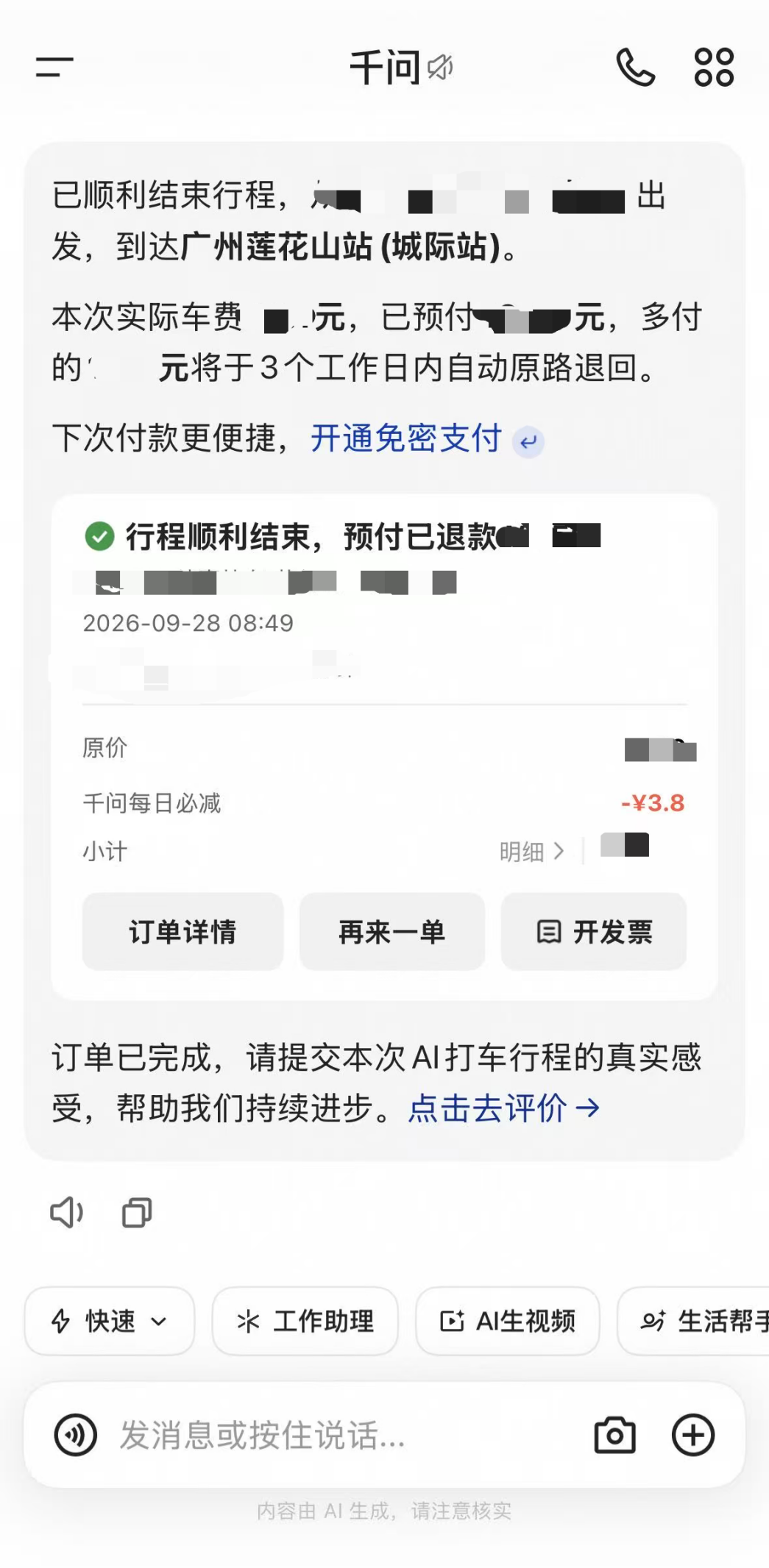Read the reply aloud with speaker icon
769x1568 pixels.
(67, 1212)
